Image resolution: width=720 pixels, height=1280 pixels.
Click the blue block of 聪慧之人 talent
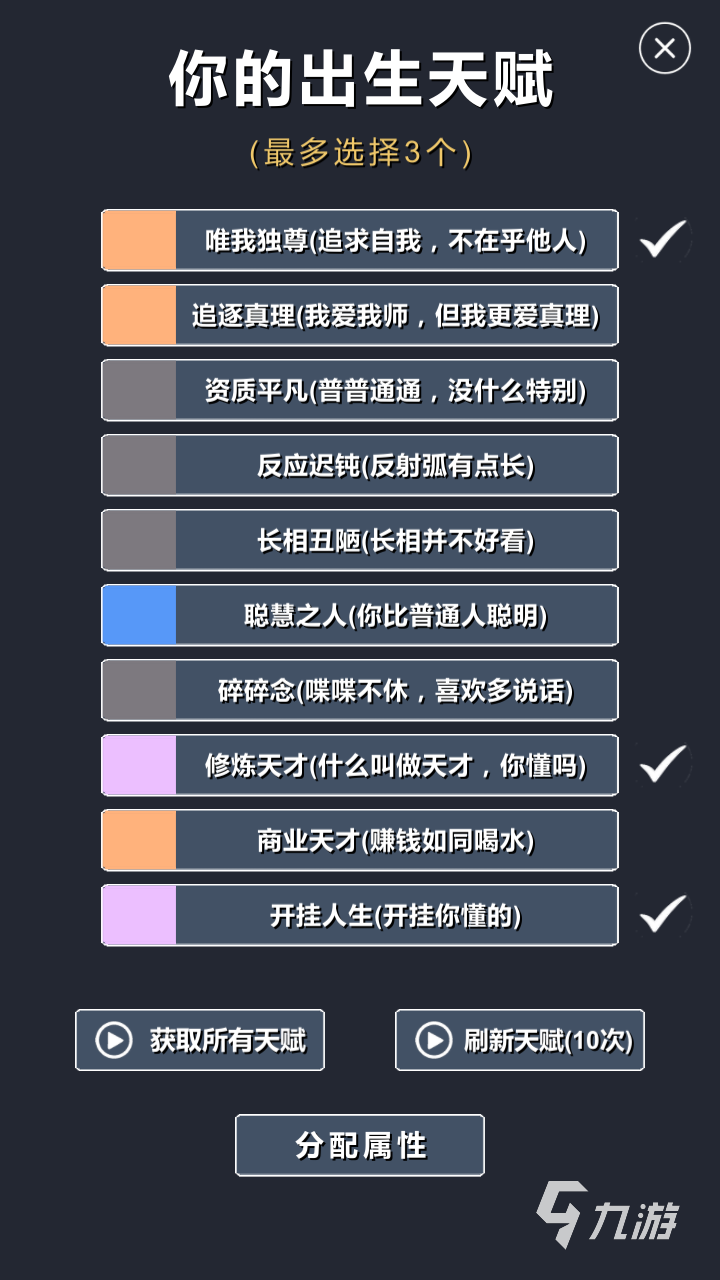pyautogui.click(x=138, y=615)
